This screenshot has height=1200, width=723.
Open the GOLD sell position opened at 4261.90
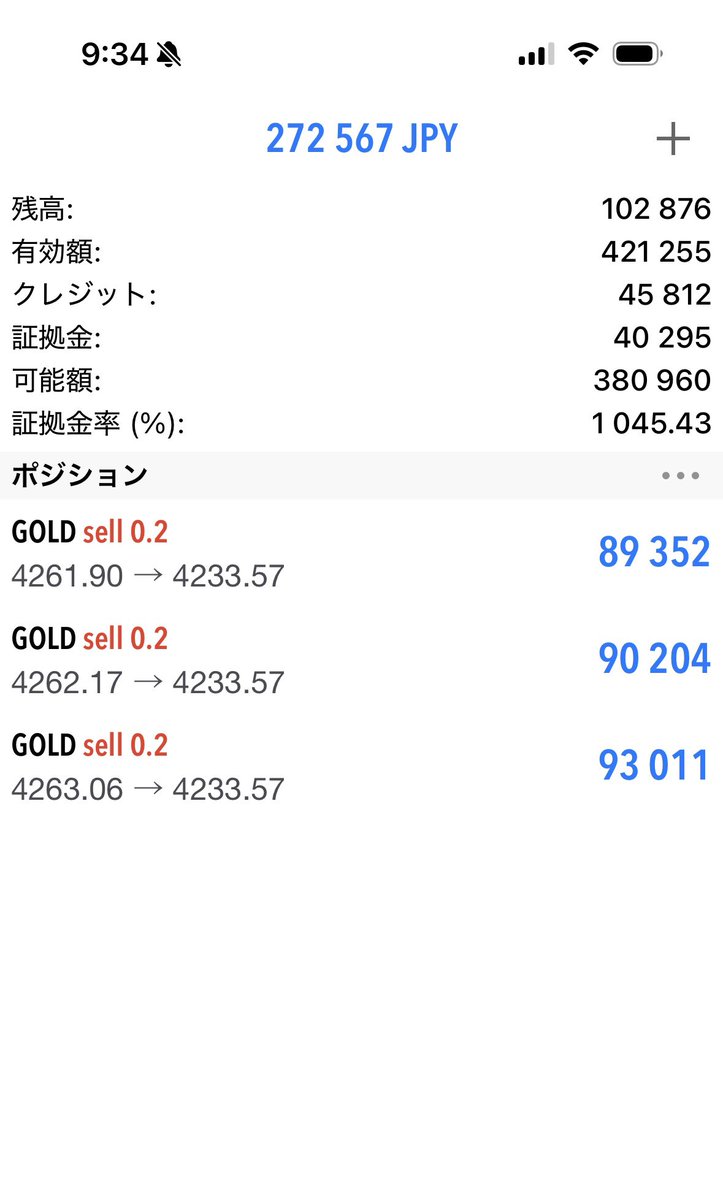(x=361, y=553)
